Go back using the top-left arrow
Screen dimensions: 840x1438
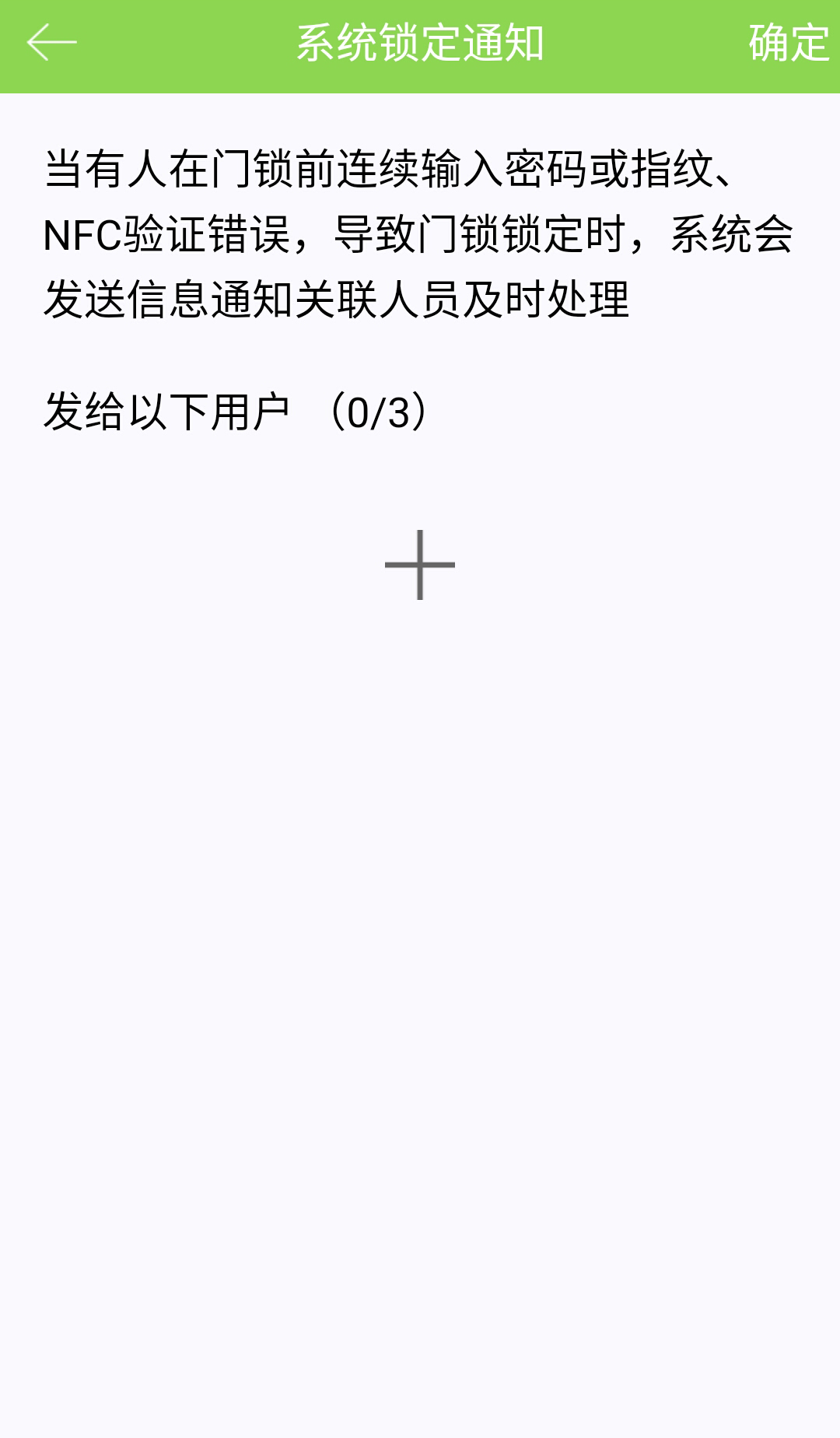point(51,42)
